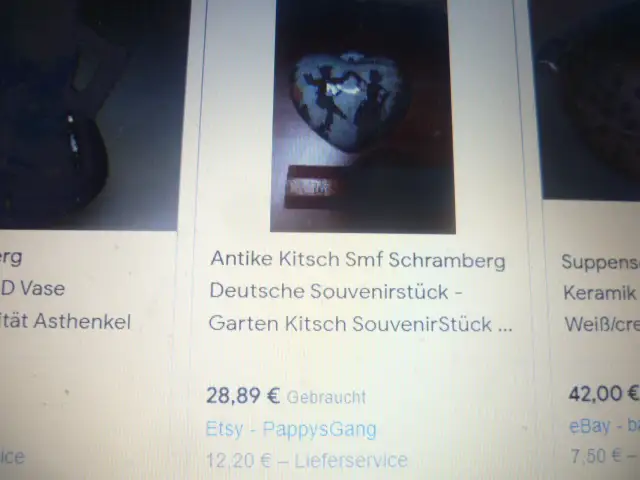Open the Suppens Keramik listing for 42,00 €

click(x=600, y=292)
